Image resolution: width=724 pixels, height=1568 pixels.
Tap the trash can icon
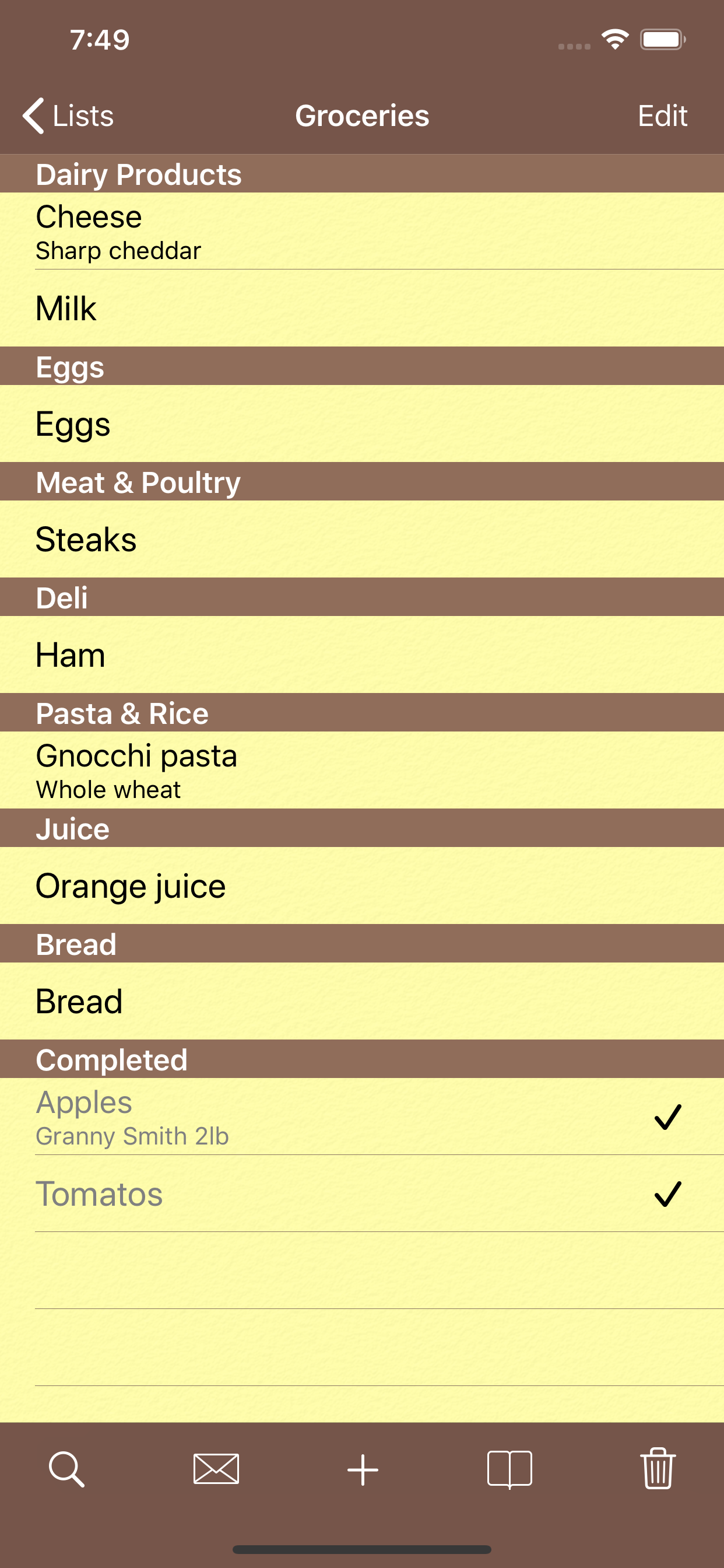point(658,1469)
